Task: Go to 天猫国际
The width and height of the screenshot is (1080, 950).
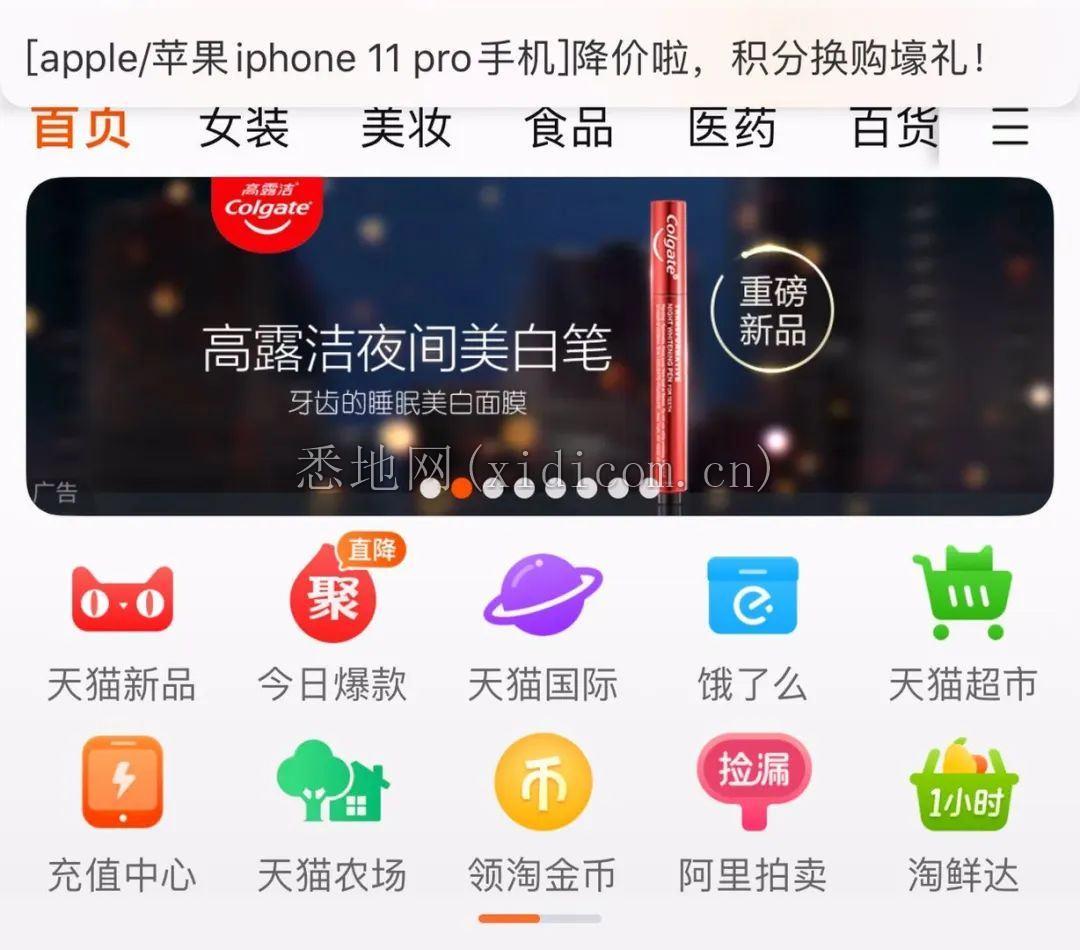Action: [x=543, y=625]
